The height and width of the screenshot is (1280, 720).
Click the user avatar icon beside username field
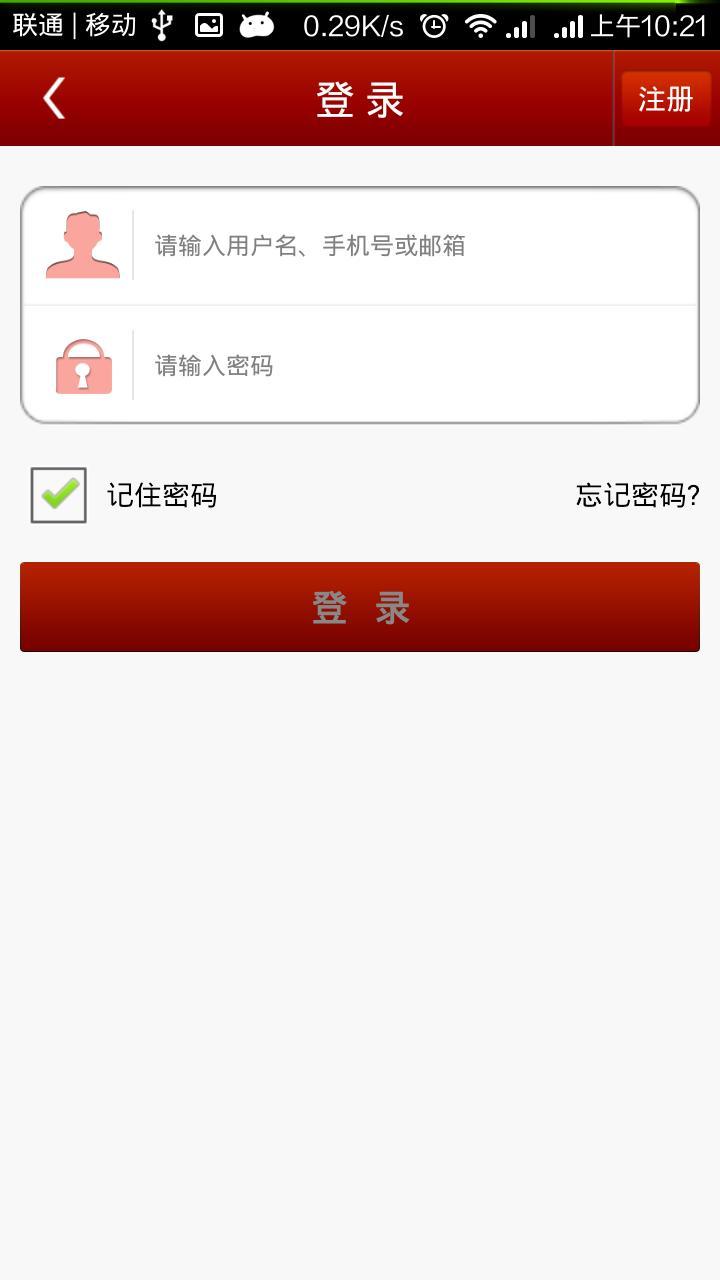tap(84, 245)
